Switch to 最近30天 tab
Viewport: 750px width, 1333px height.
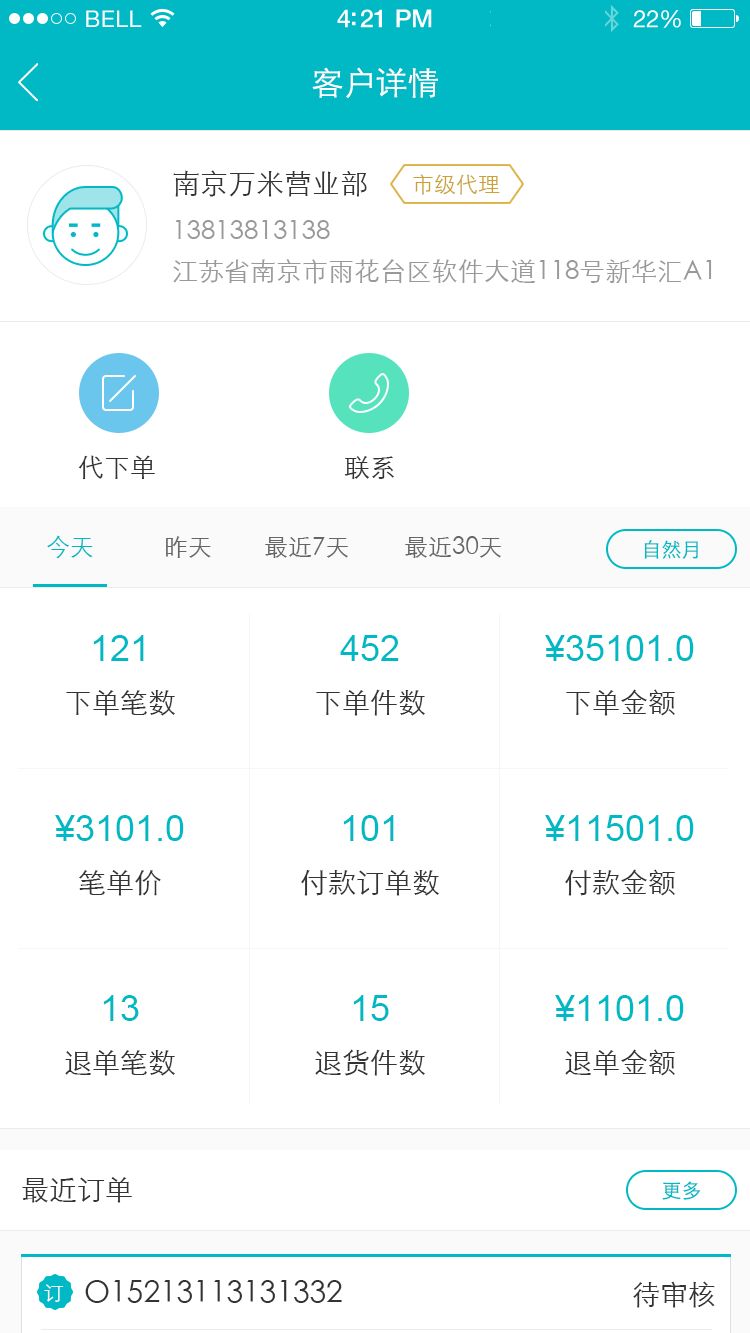coord(452,548)
